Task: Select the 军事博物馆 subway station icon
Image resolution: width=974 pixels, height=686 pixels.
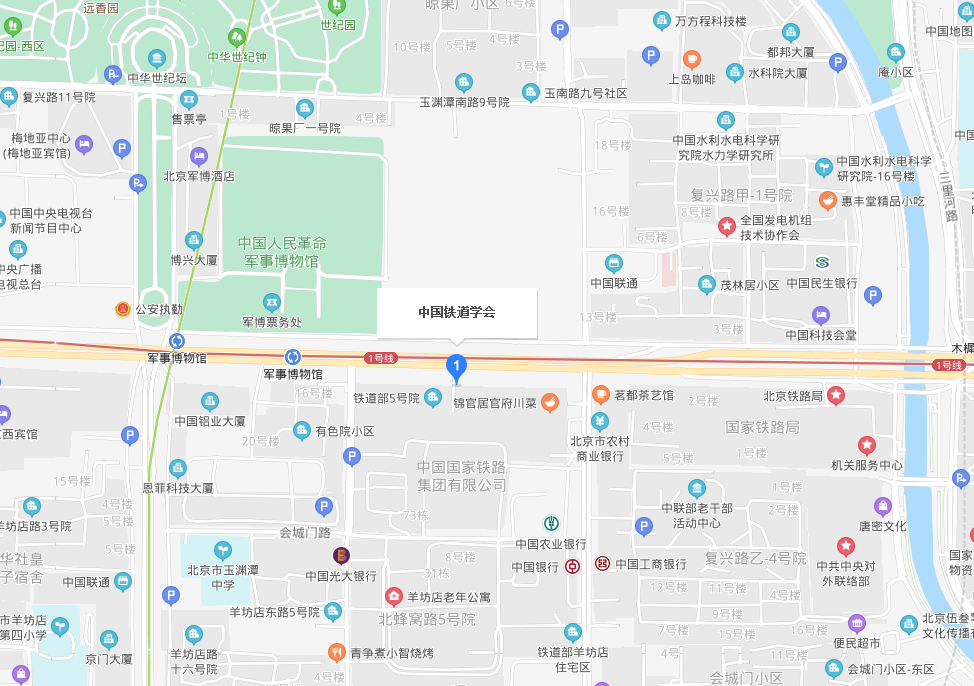Action: click(x=177, y=341)
